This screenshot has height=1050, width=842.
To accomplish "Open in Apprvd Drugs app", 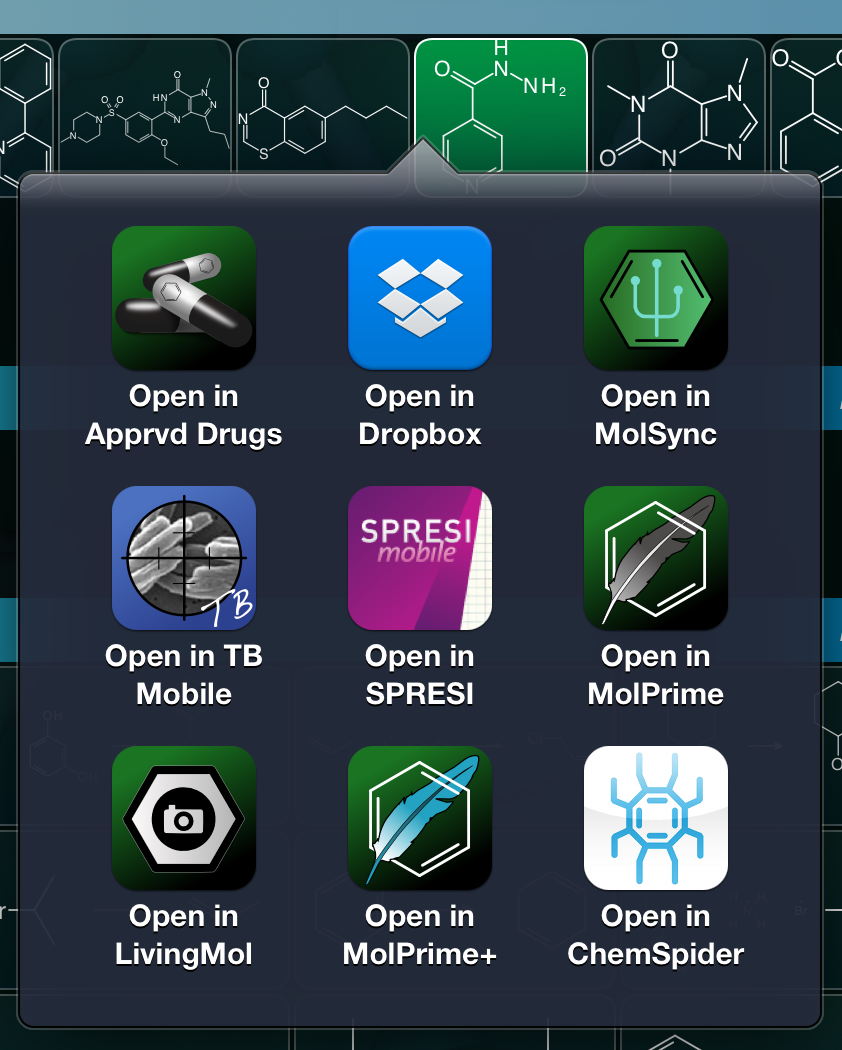I will pos(184,299).
